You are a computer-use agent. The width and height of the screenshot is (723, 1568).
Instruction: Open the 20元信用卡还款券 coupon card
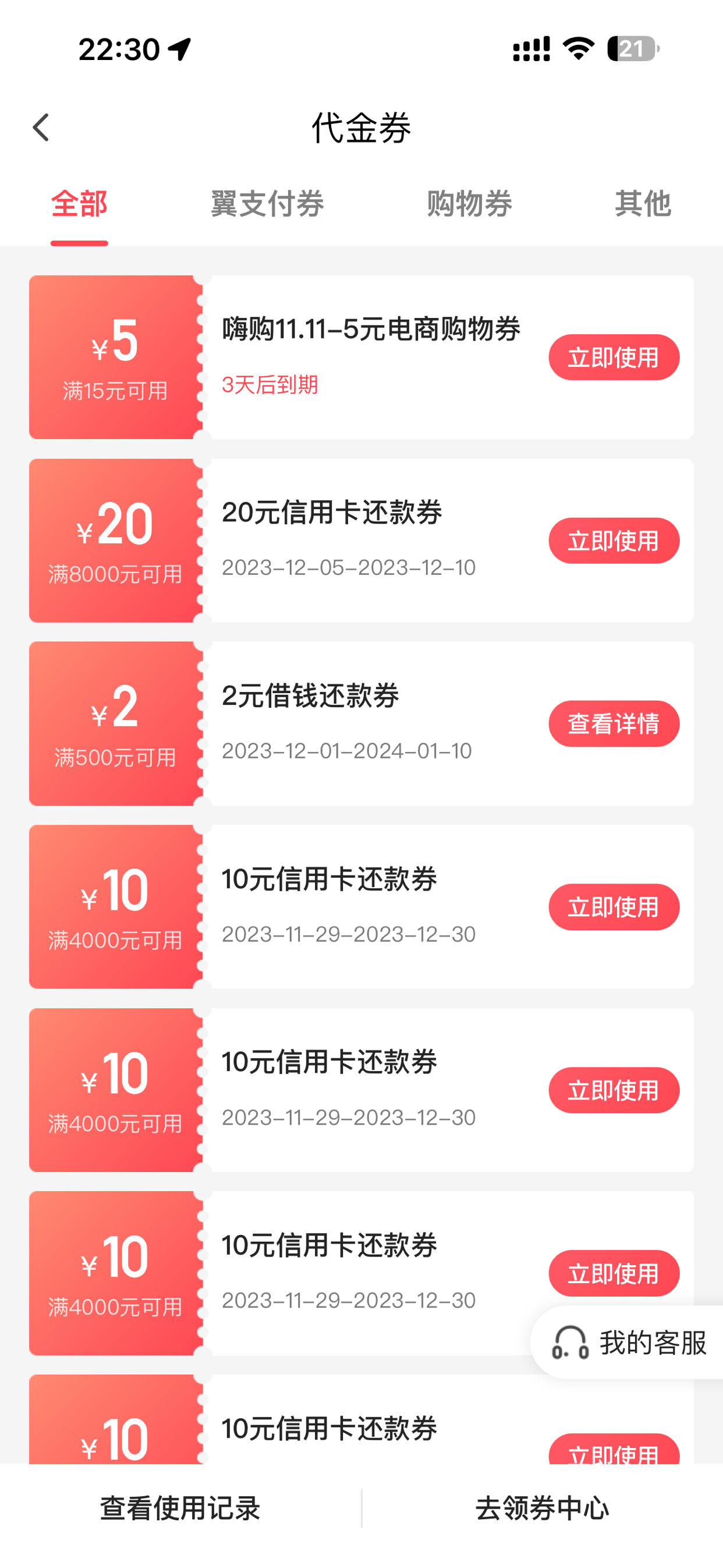tap(361, 541)
